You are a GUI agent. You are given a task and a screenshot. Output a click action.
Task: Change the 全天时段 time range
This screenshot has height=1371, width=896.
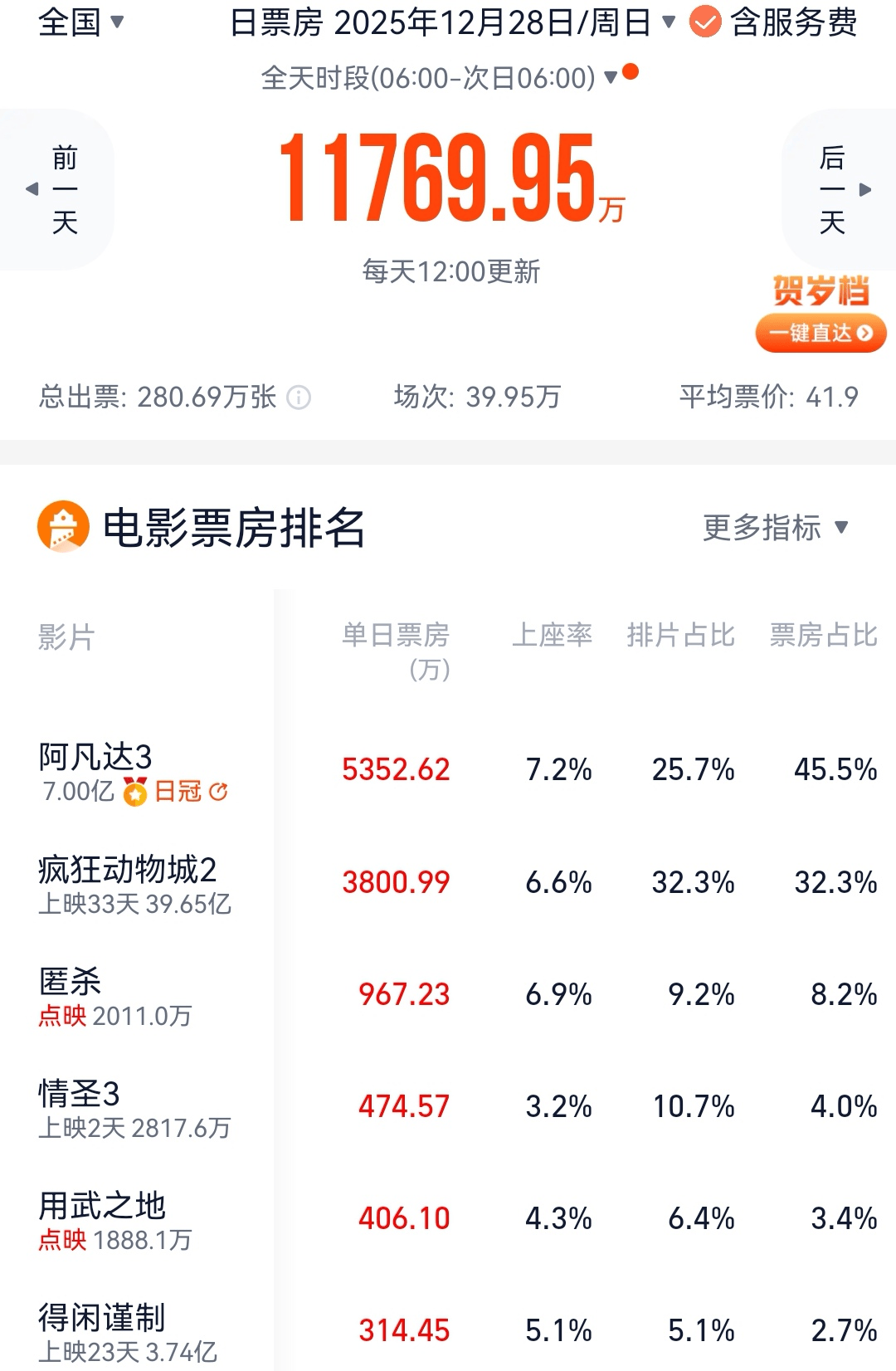pyautogui.click(x=440, y=78)
